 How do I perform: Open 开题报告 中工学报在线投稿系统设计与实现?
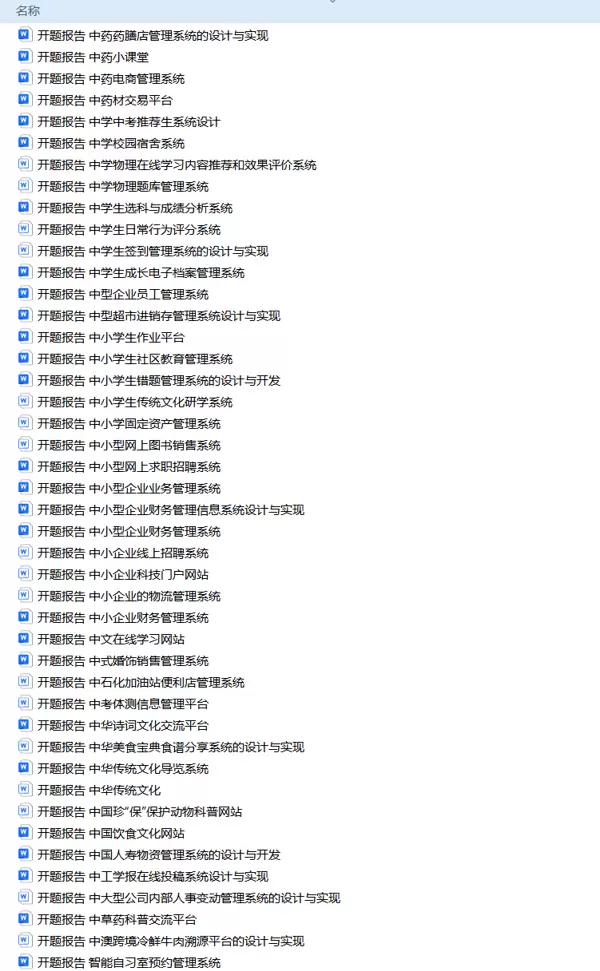coord(158,876)
